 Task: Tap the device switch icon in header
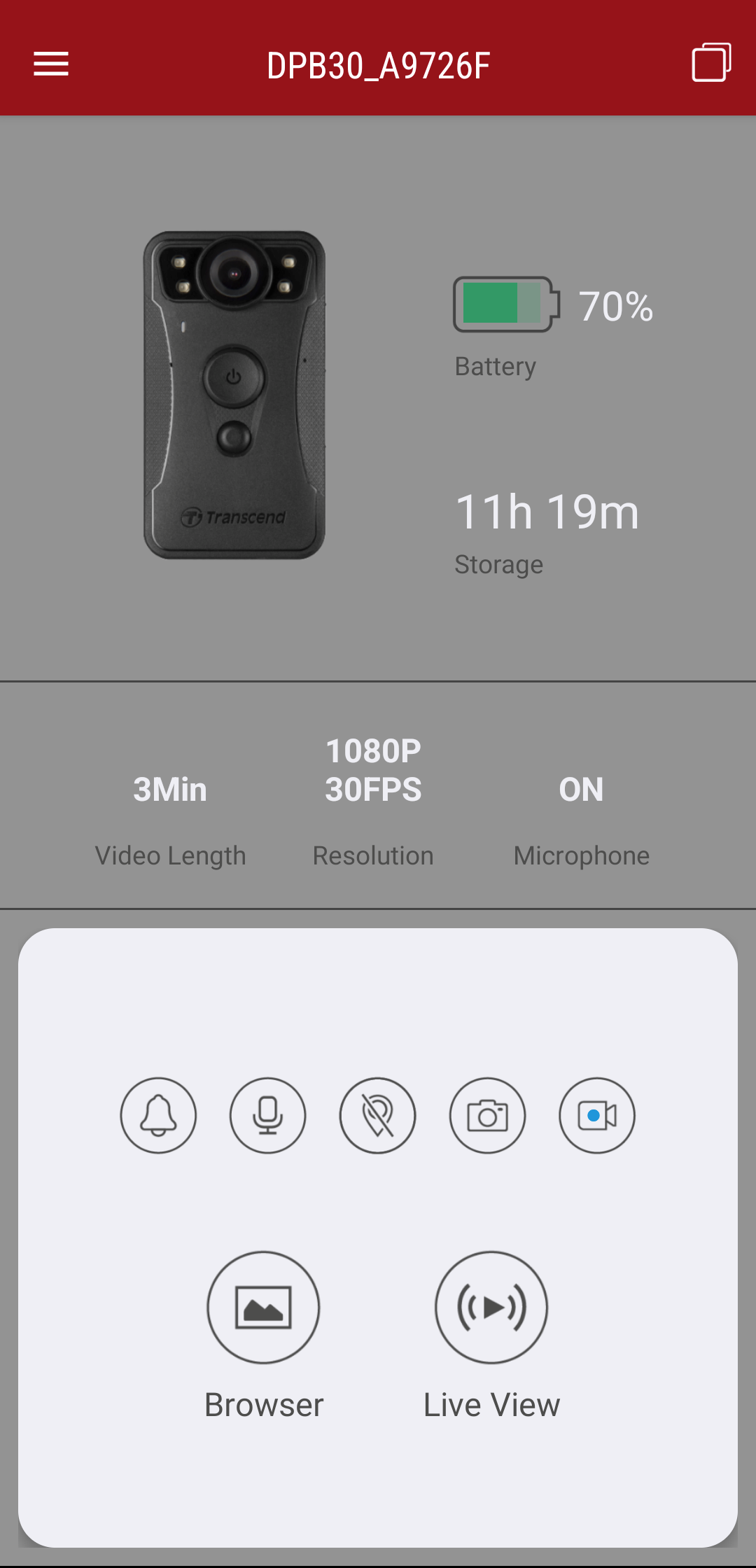point(711,63)
